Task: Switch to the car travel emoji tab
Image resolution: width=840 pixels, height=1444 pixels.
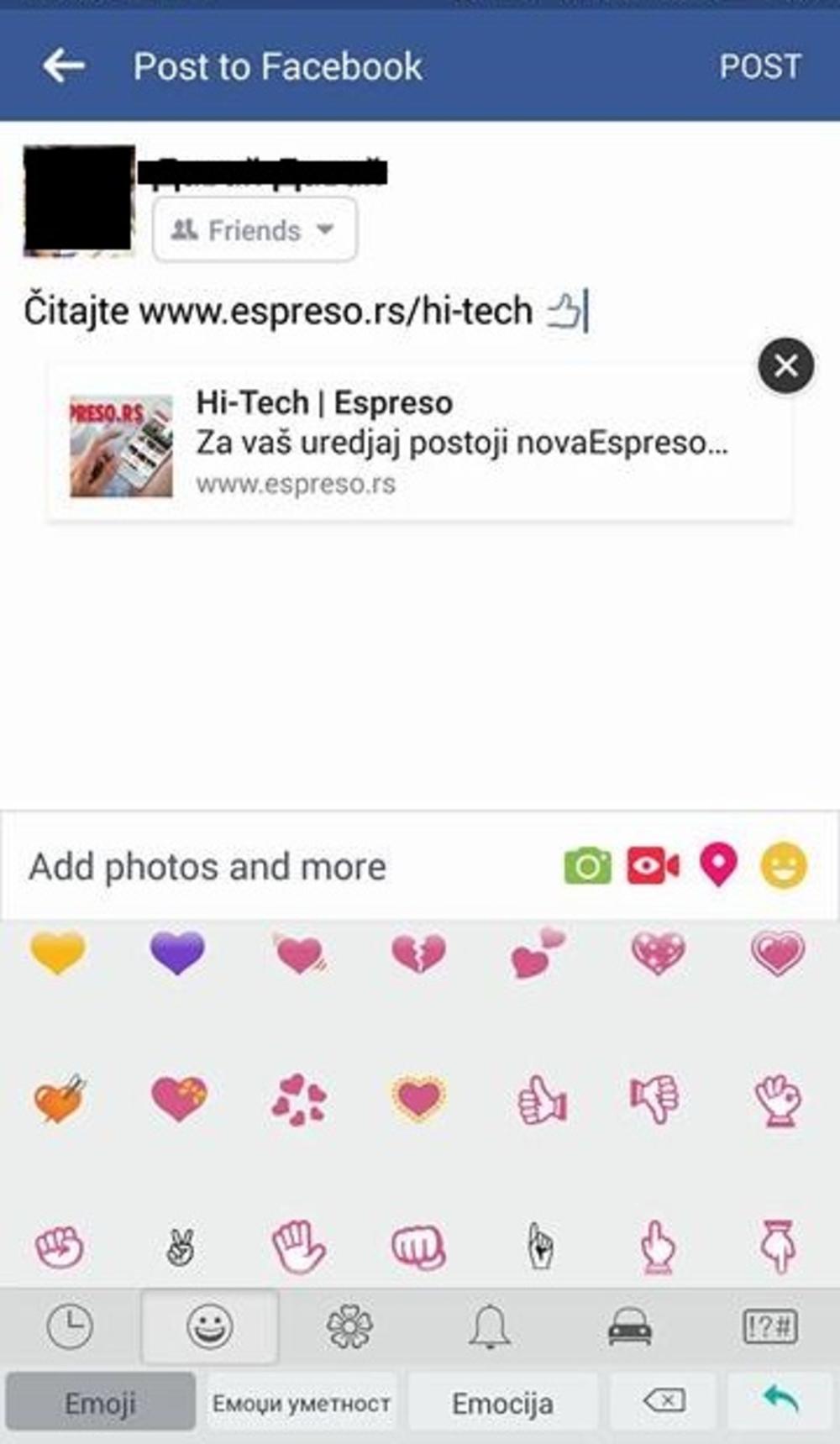Action: 629,1327
